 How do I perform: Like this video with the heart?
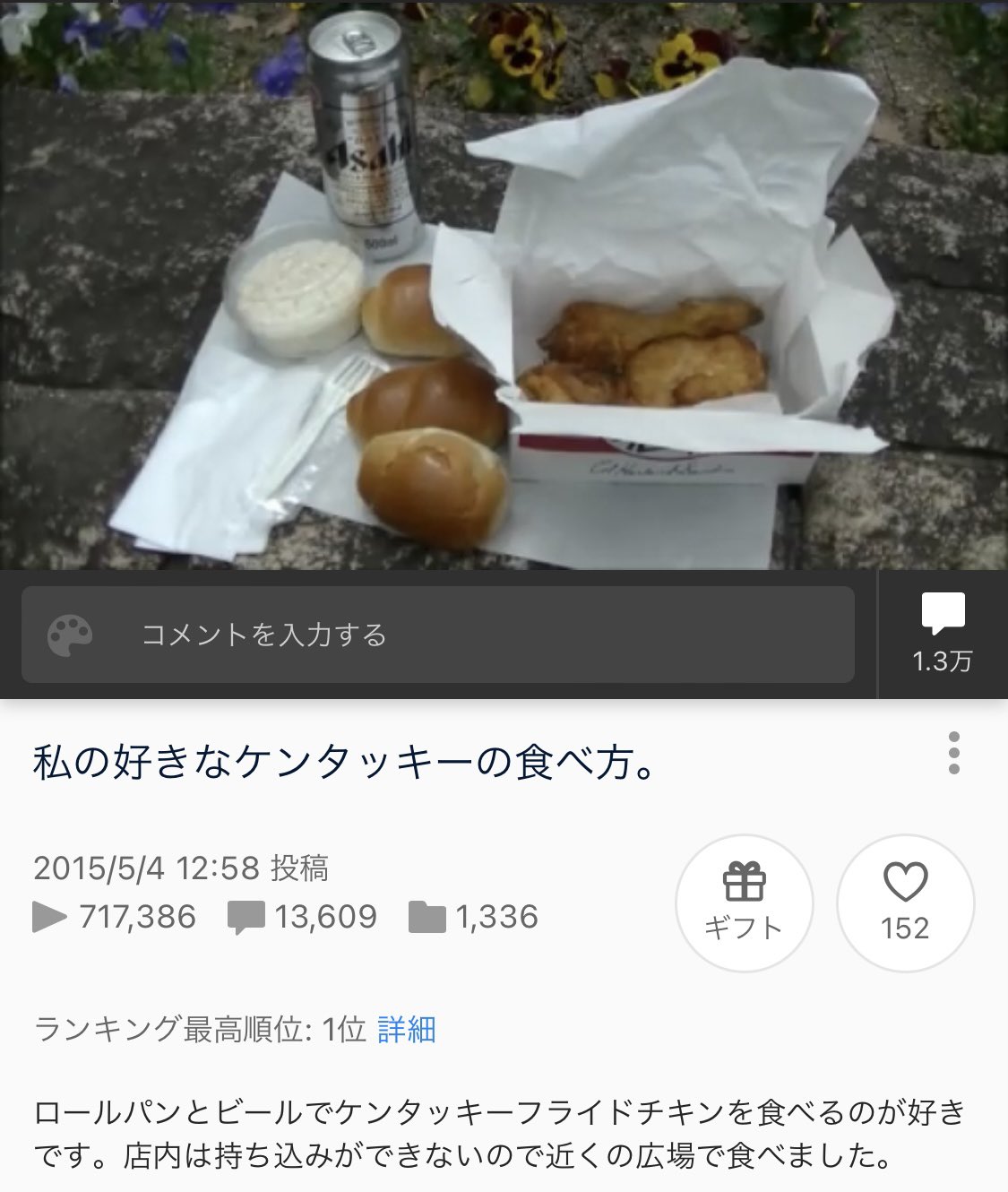pyautogui.click(x=905, y=903)
